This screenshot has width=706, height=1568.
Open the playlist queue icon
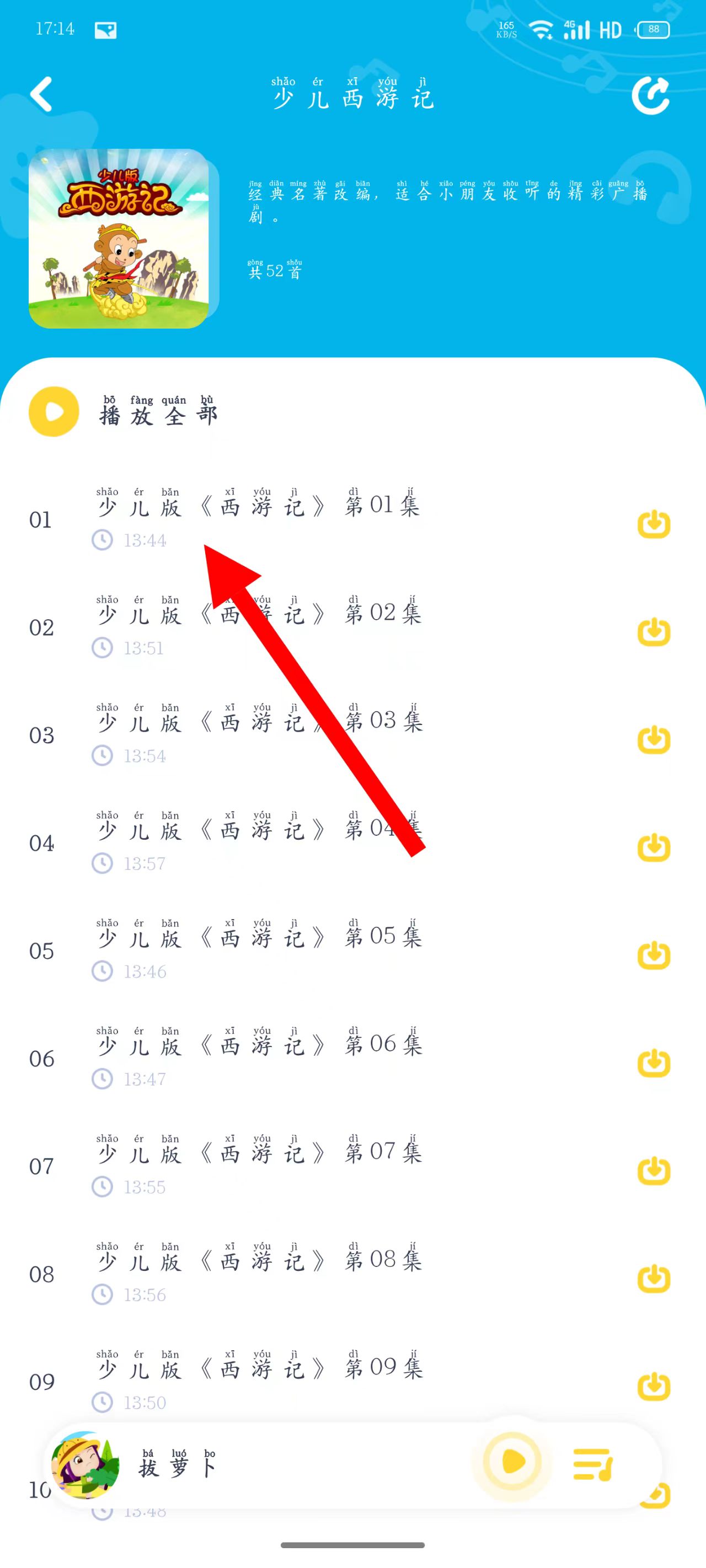click(x=592, y=1463)
